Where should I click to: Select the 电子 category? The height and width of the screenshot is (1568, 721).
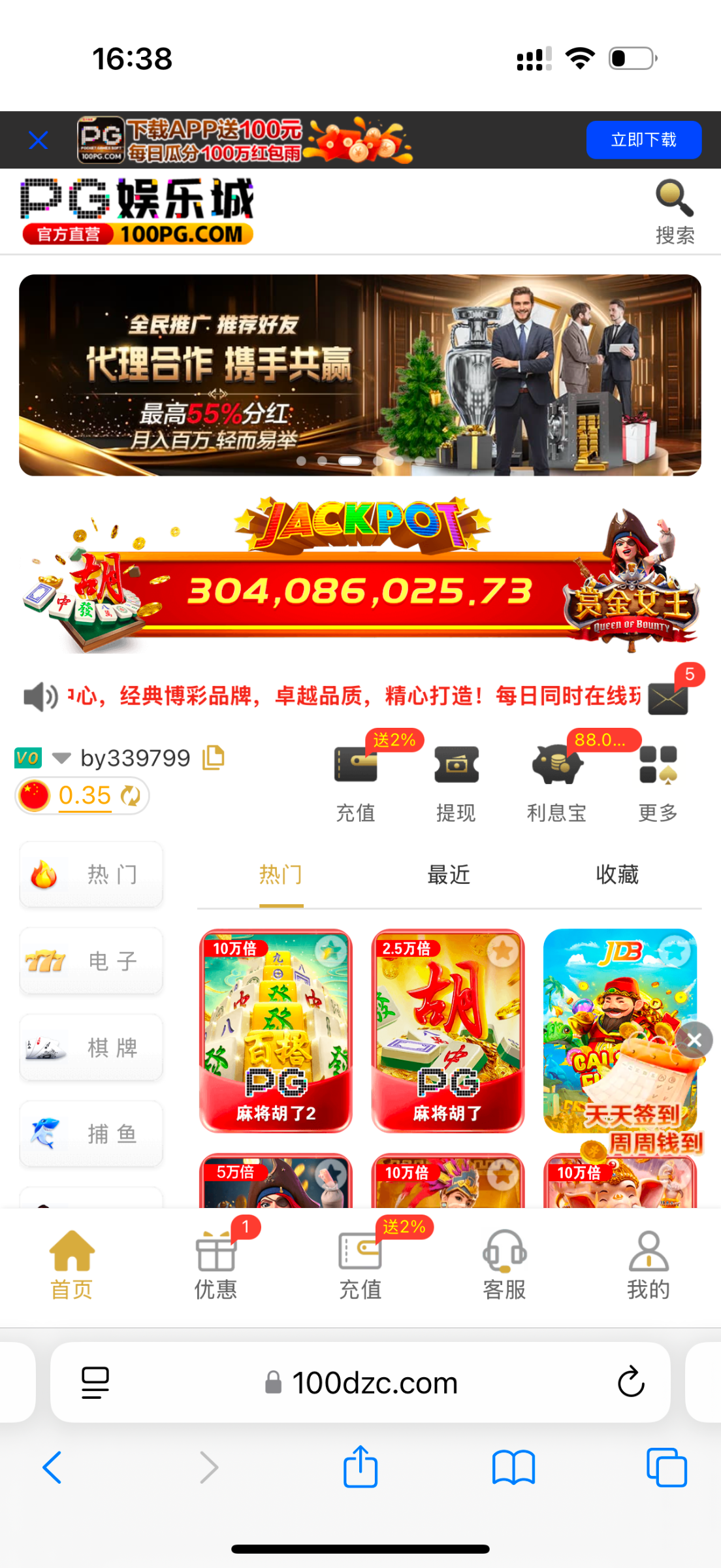pyautogui.click(x=91, y=960)
